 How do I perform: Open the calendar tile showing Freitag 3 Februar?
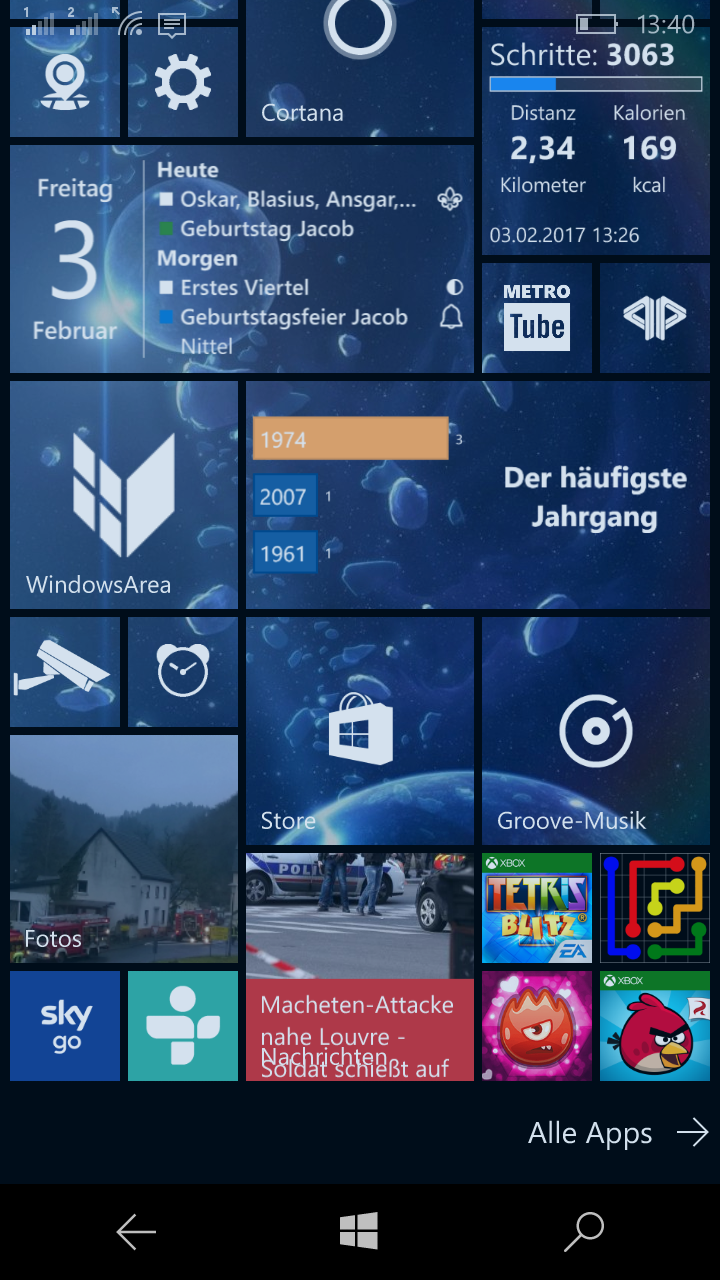tap(242, 259)
